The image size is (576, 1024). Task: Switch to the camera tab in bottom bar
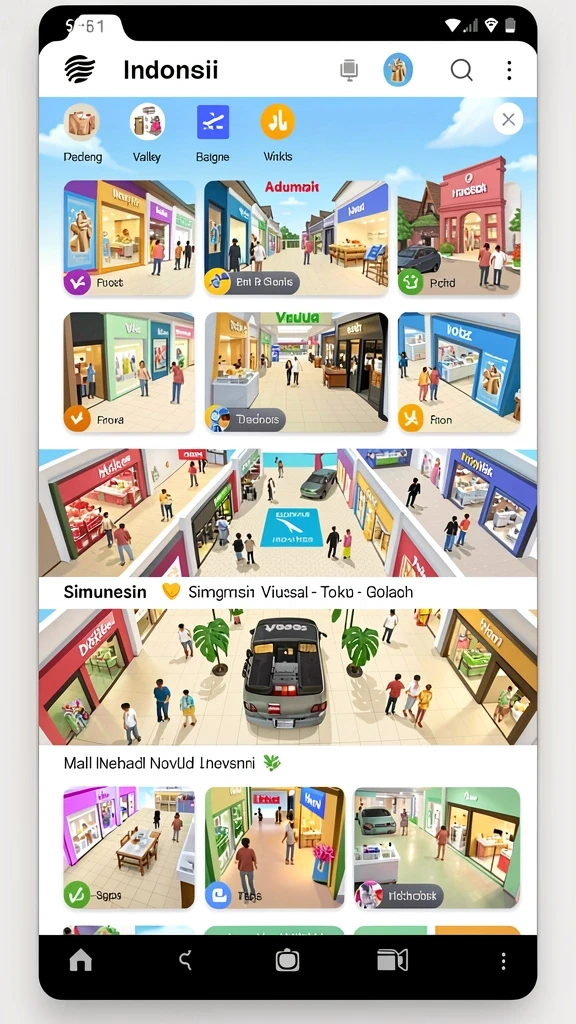287,961
